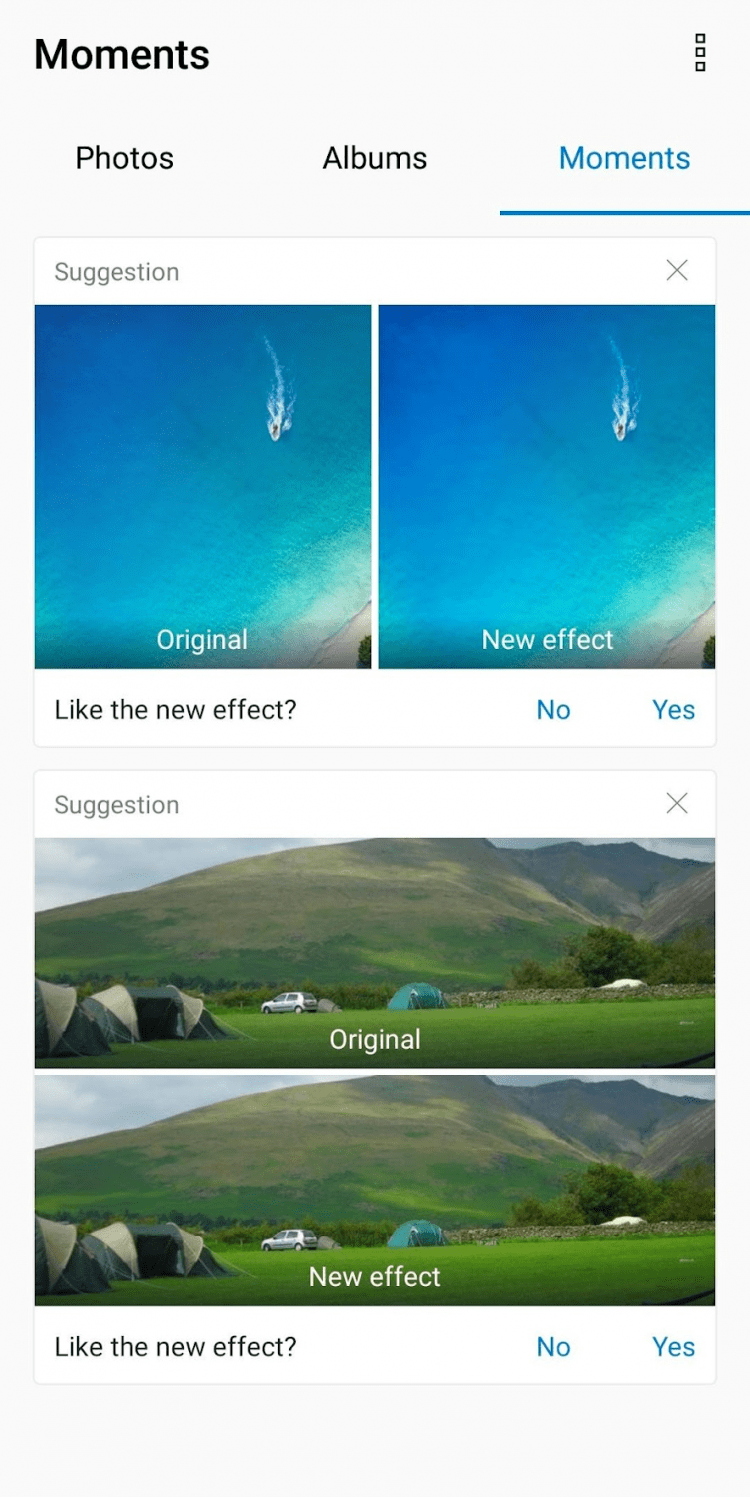This screenshot has height=1497, width=750.
Task: Open the original ocean boat photo
Action: click(x=203, y=486)
